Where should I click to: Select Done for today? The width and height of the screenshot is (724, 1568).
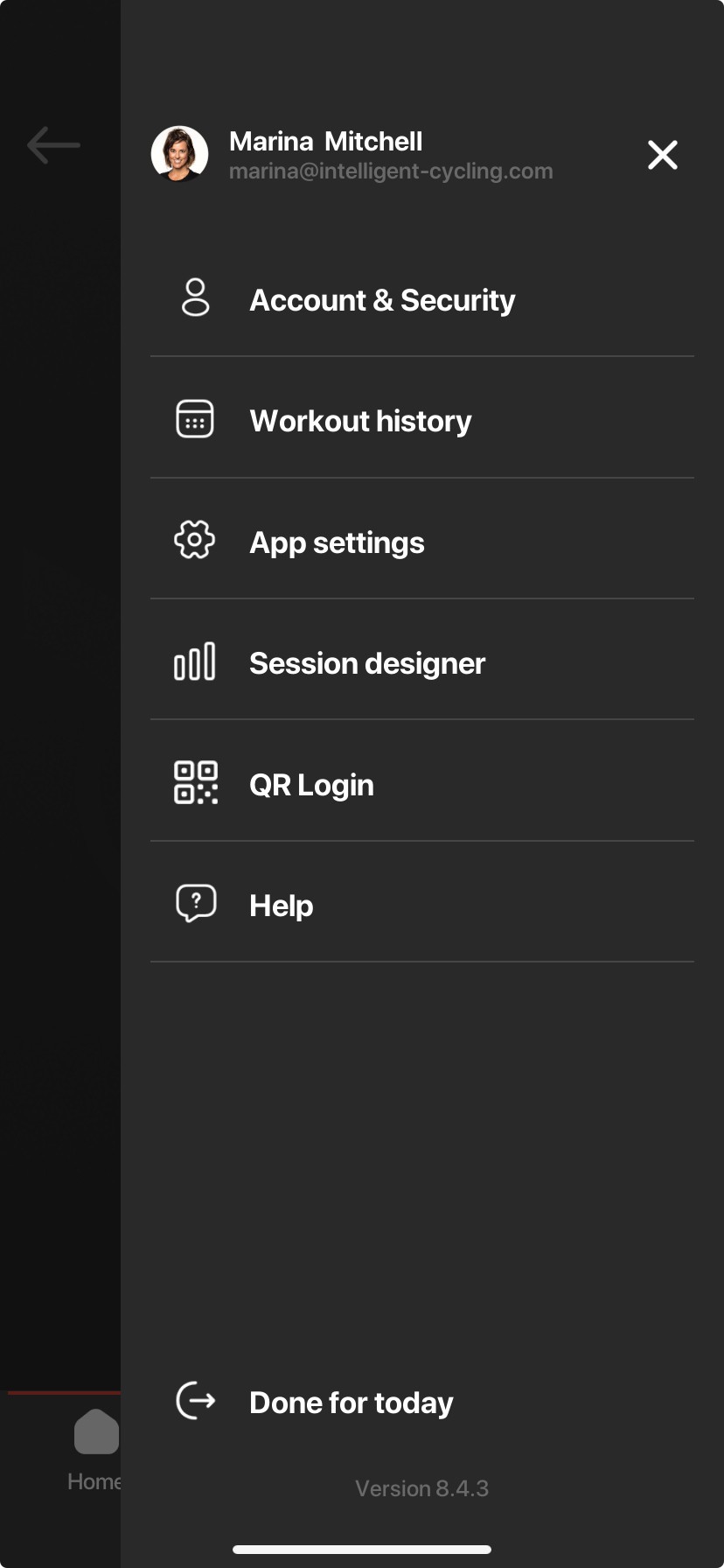(x=351, y=1401)
